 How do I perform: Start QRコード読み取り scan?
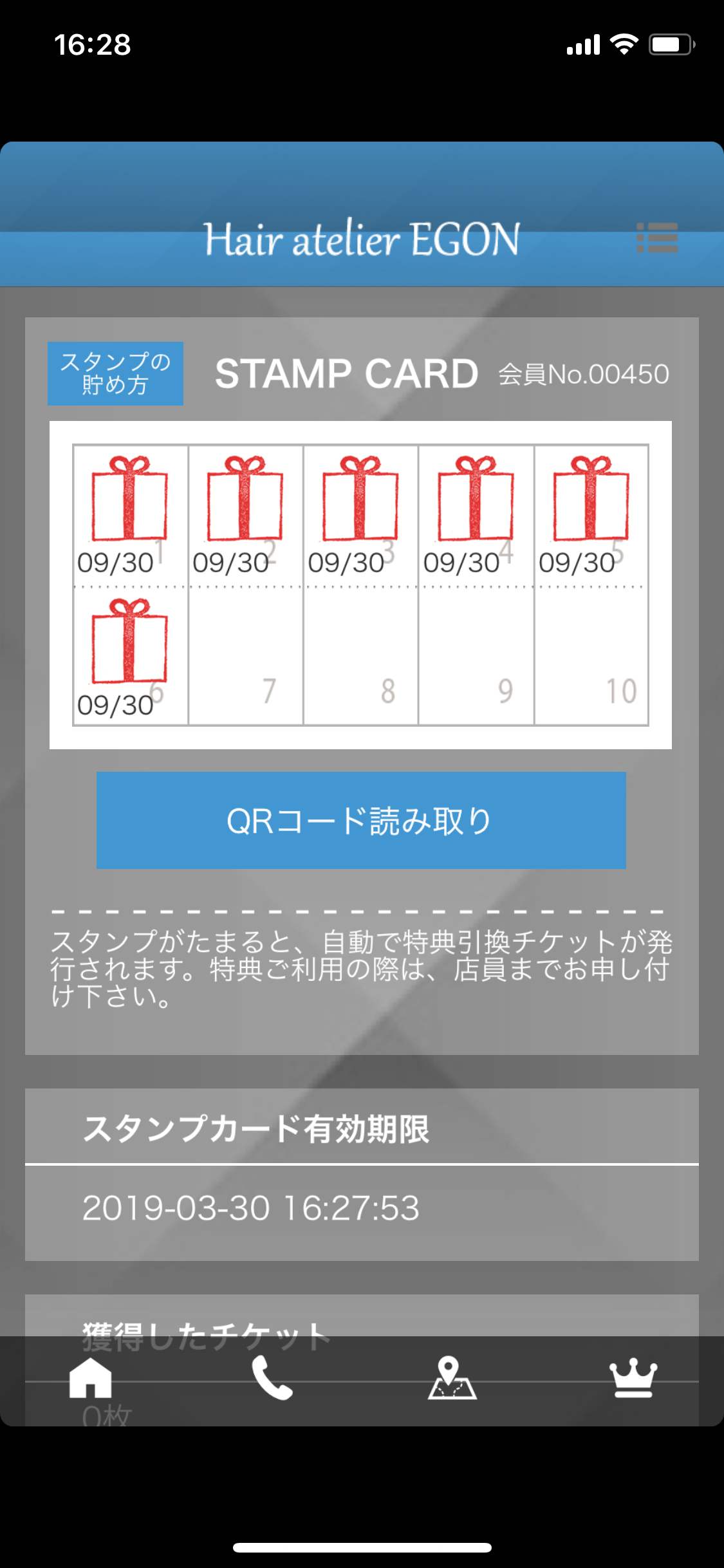click(361, 820)
